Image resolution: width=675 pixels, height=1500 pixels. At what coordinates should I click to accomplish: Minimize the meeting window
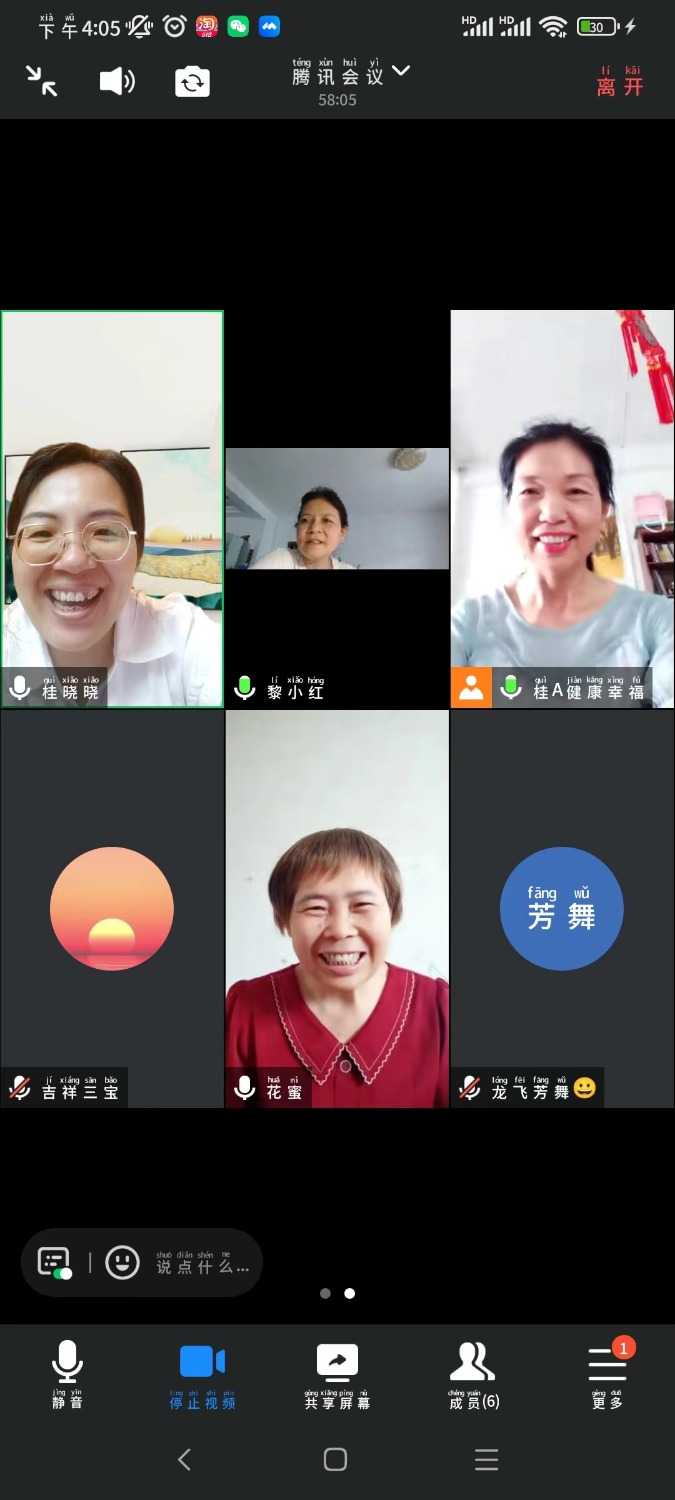point(42,81)
